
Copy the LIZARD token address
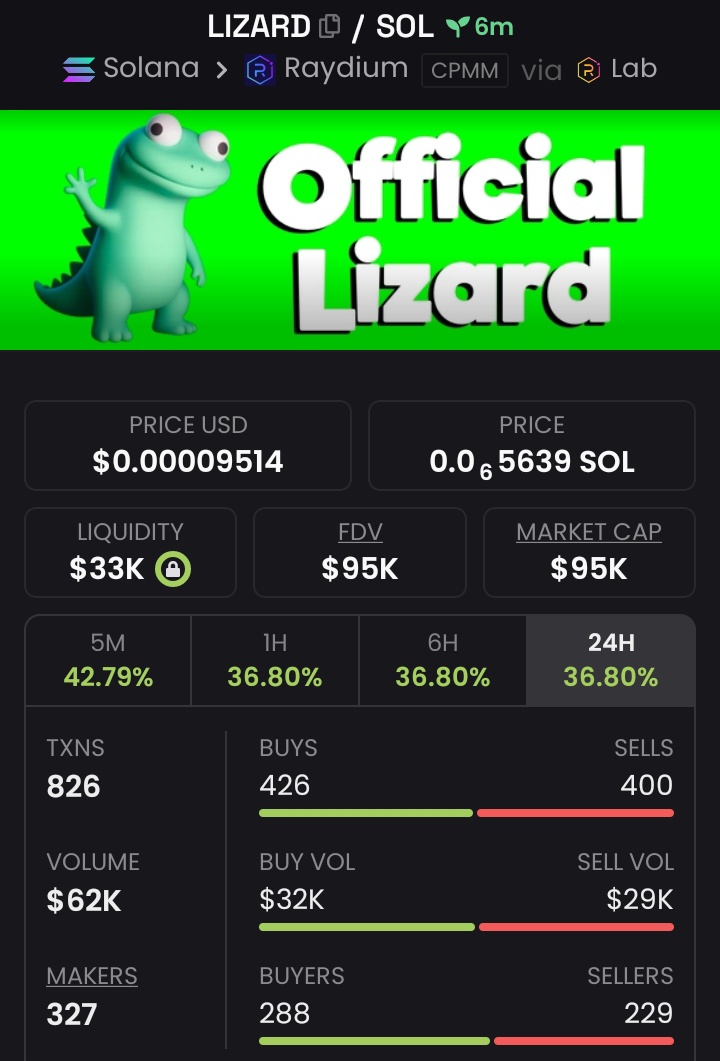pos(329,27)
